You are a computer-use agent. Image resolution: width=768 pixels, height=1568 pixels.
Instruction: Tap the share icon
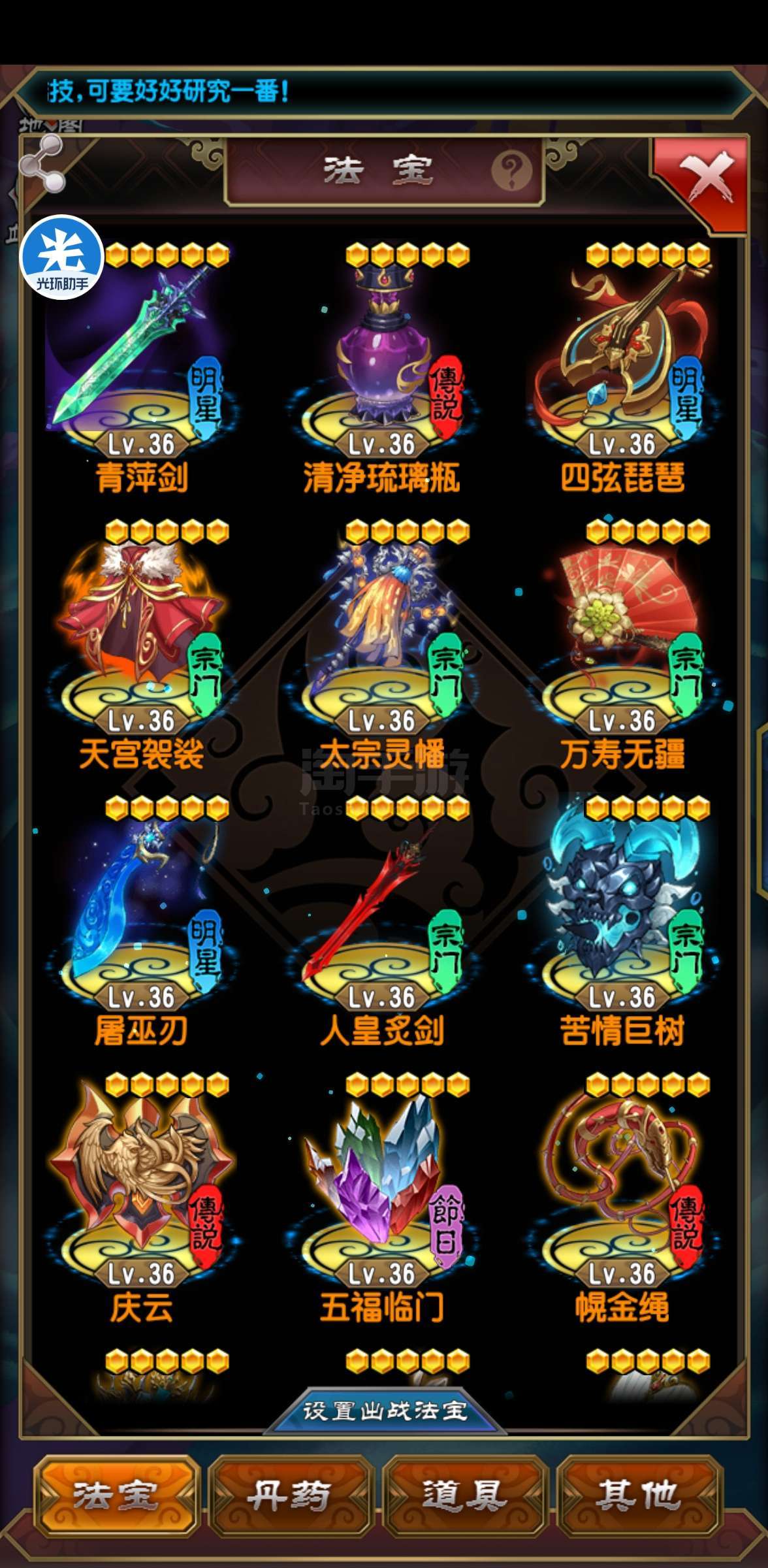point(42,165)
